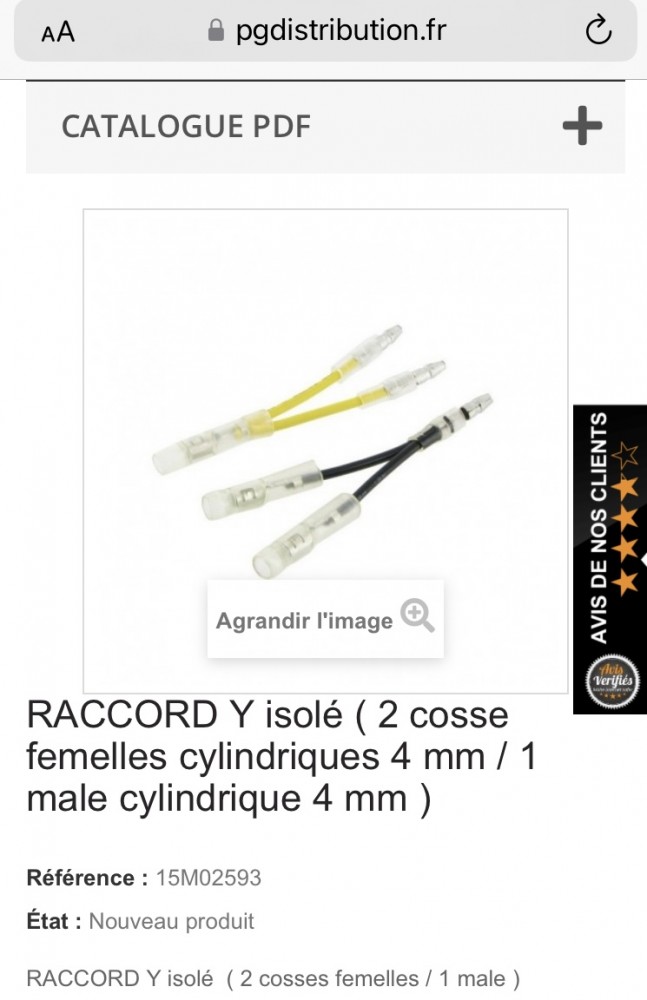Open the Avis de nos clients tab
Screen dimensions: 647x1000
point(609,558)
